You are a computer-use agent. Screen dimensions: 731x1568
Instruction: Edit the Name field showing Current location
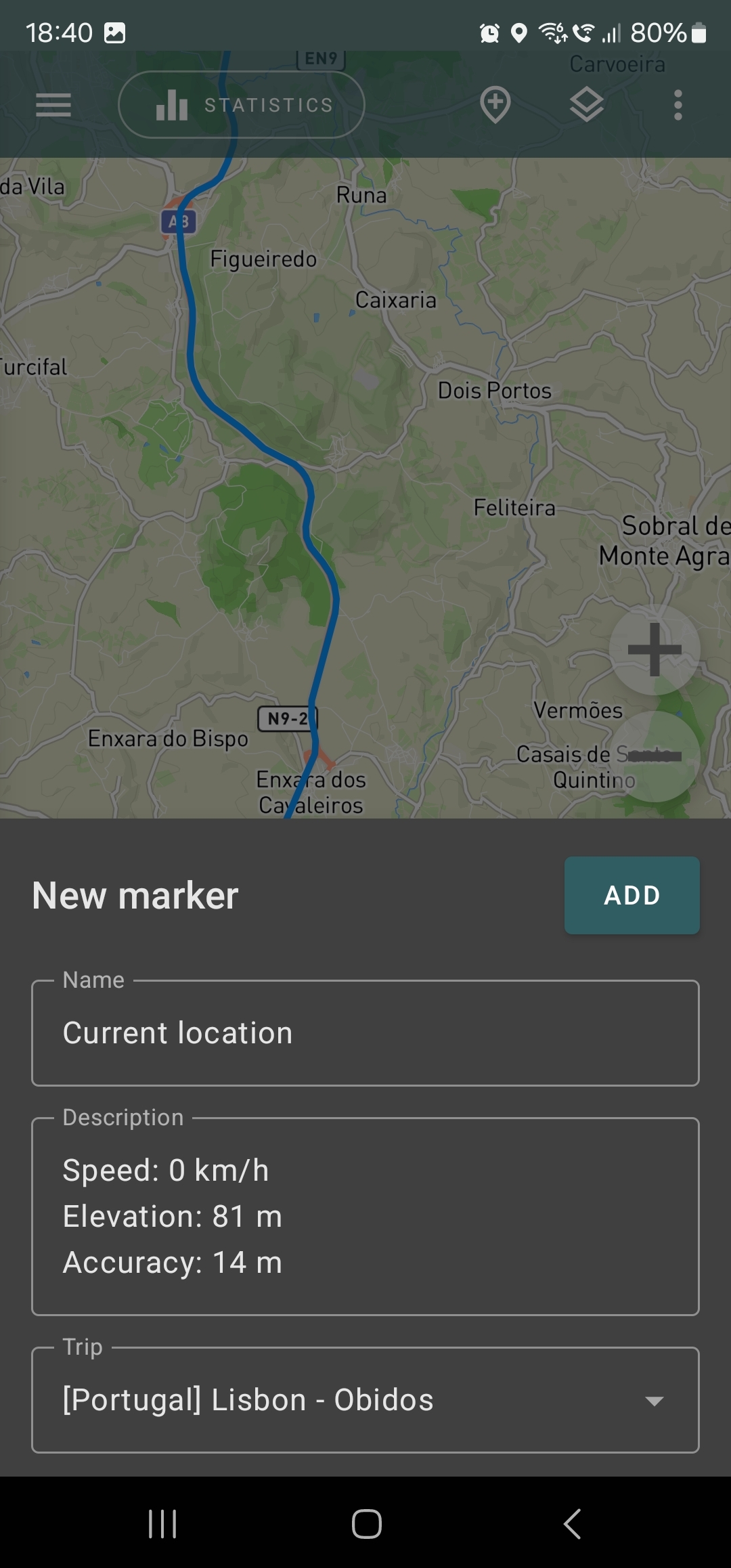click(x=365, y=1032)
